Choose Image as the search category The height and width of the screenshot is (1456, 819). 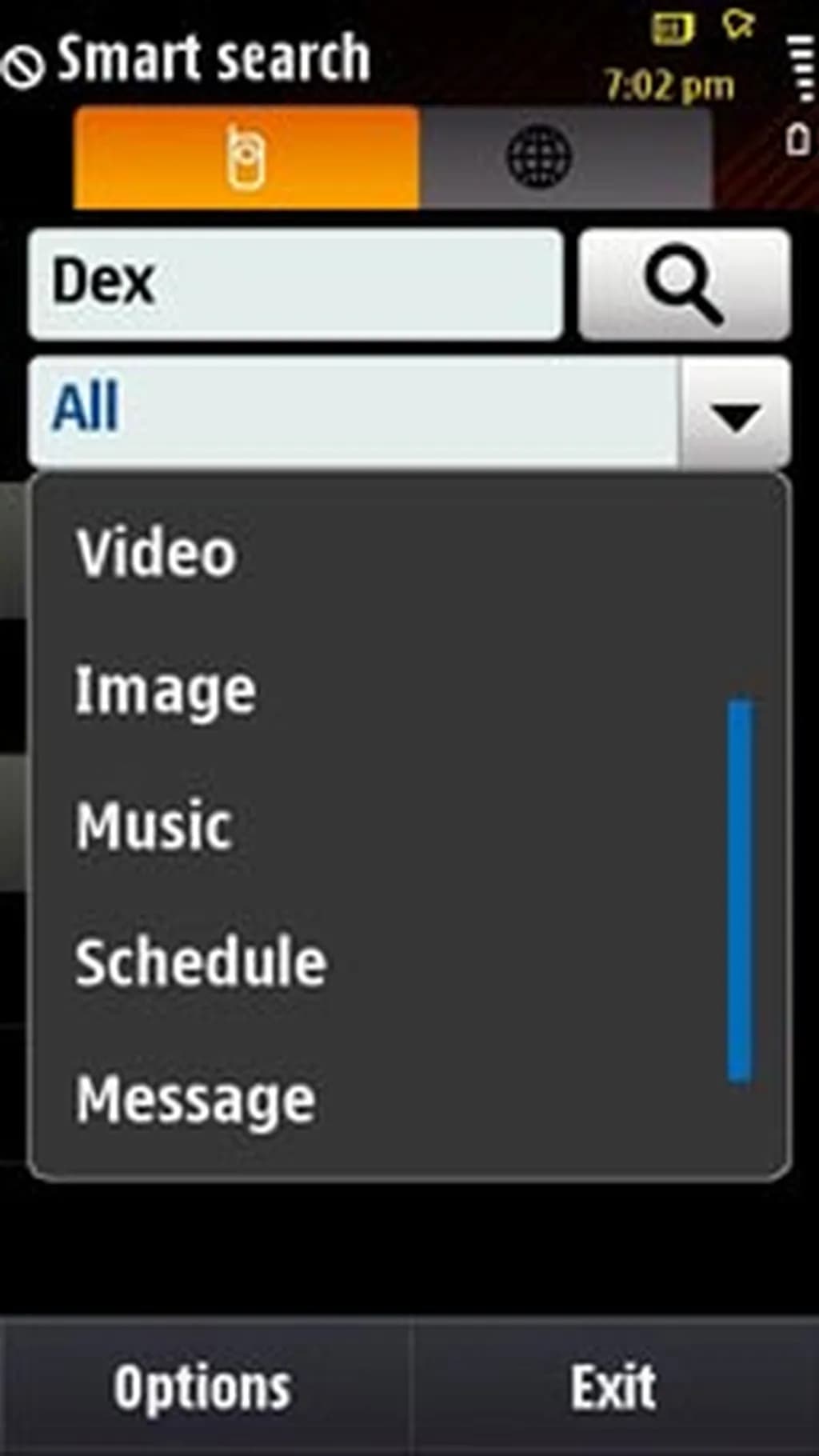[166, 690]
